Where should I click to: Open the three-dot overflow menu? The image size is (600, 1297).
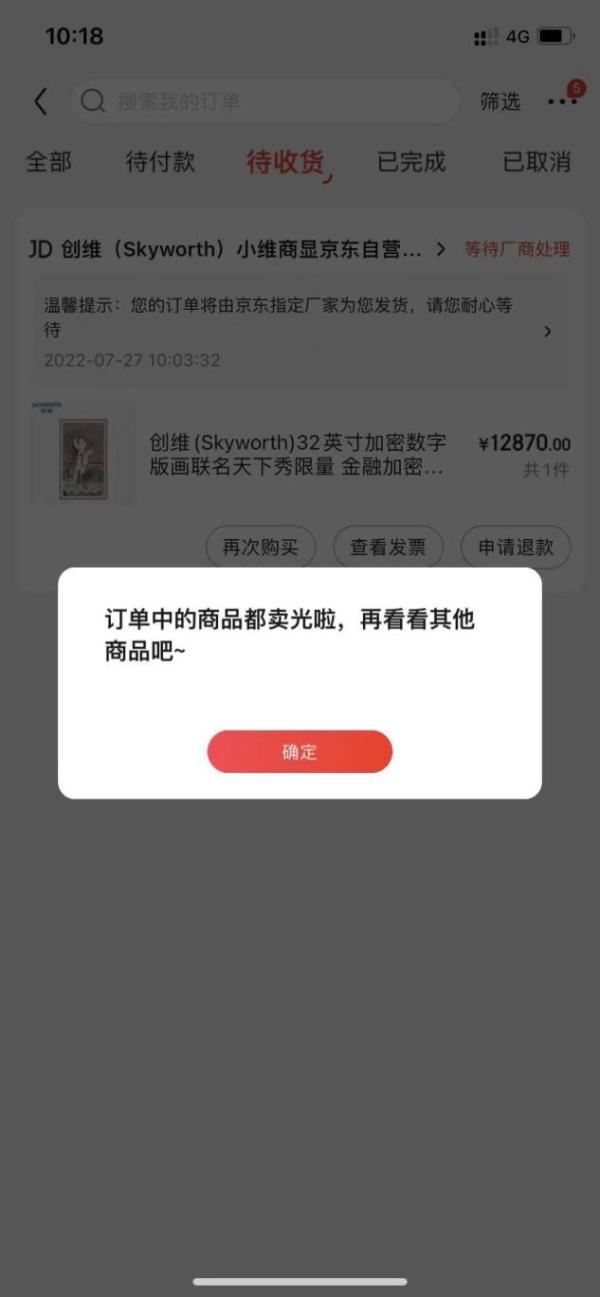click(563, 101)
